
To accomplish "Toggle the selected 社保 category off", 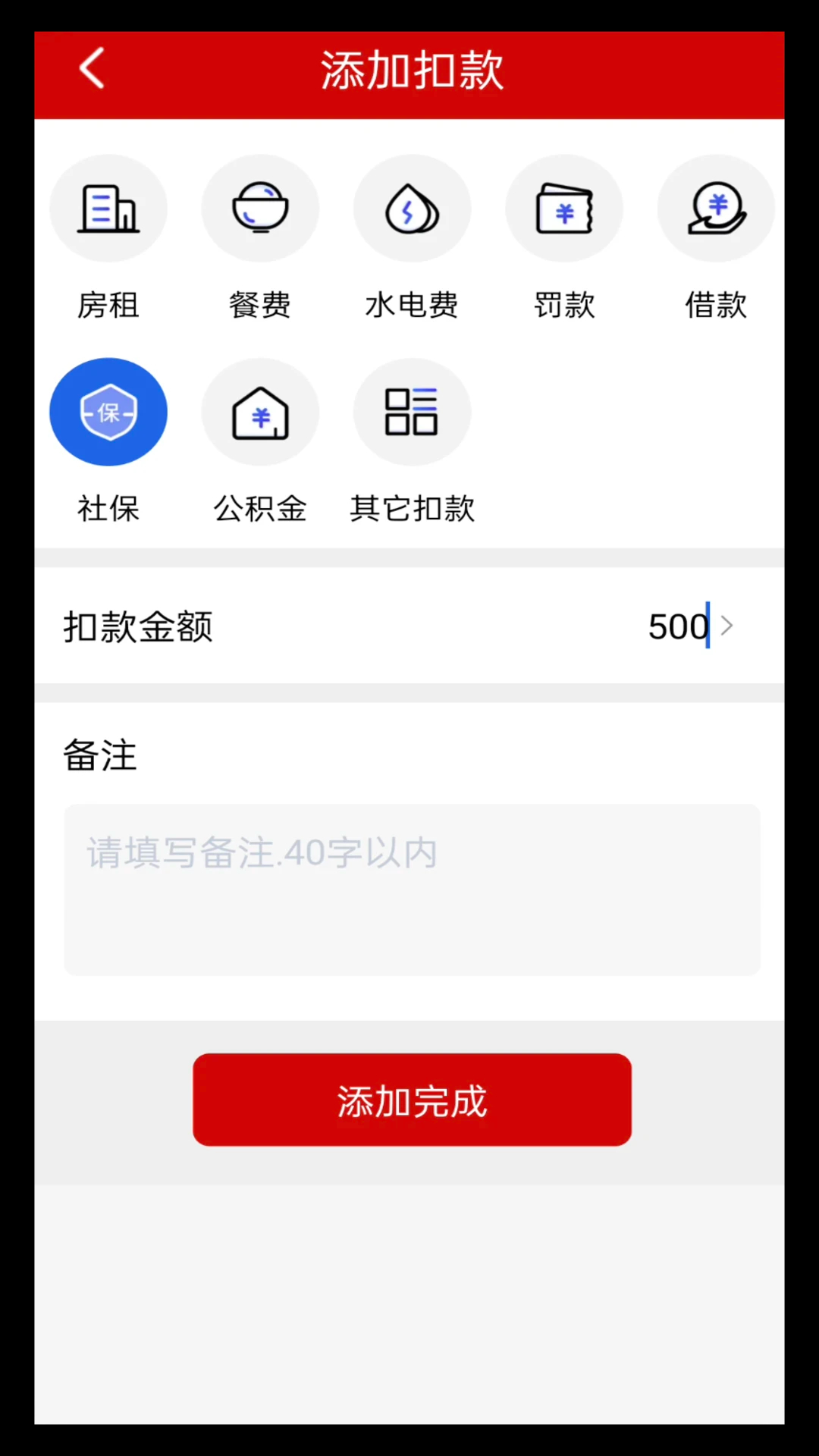I will click(108, 412).
